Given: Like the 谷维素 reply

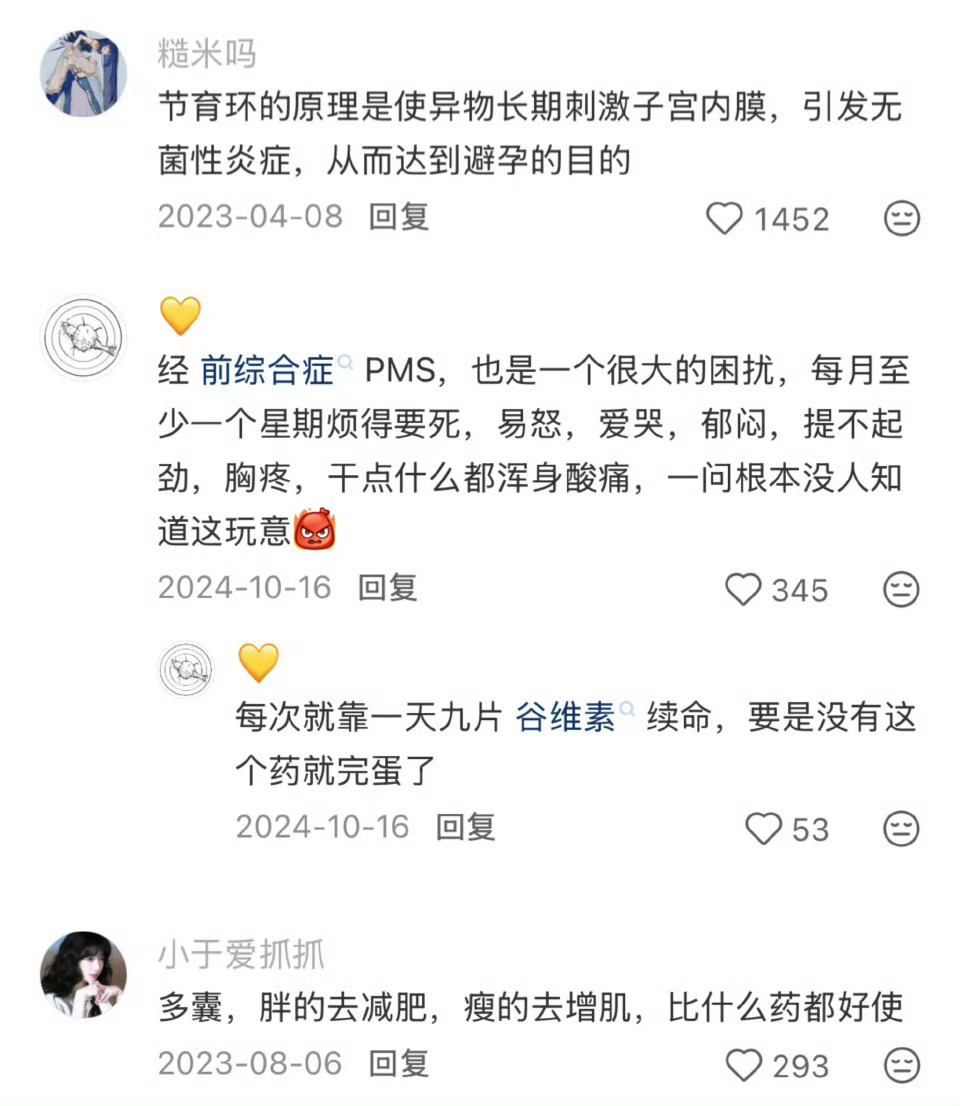Looking at the screenshot, I should tap(764, 829).
